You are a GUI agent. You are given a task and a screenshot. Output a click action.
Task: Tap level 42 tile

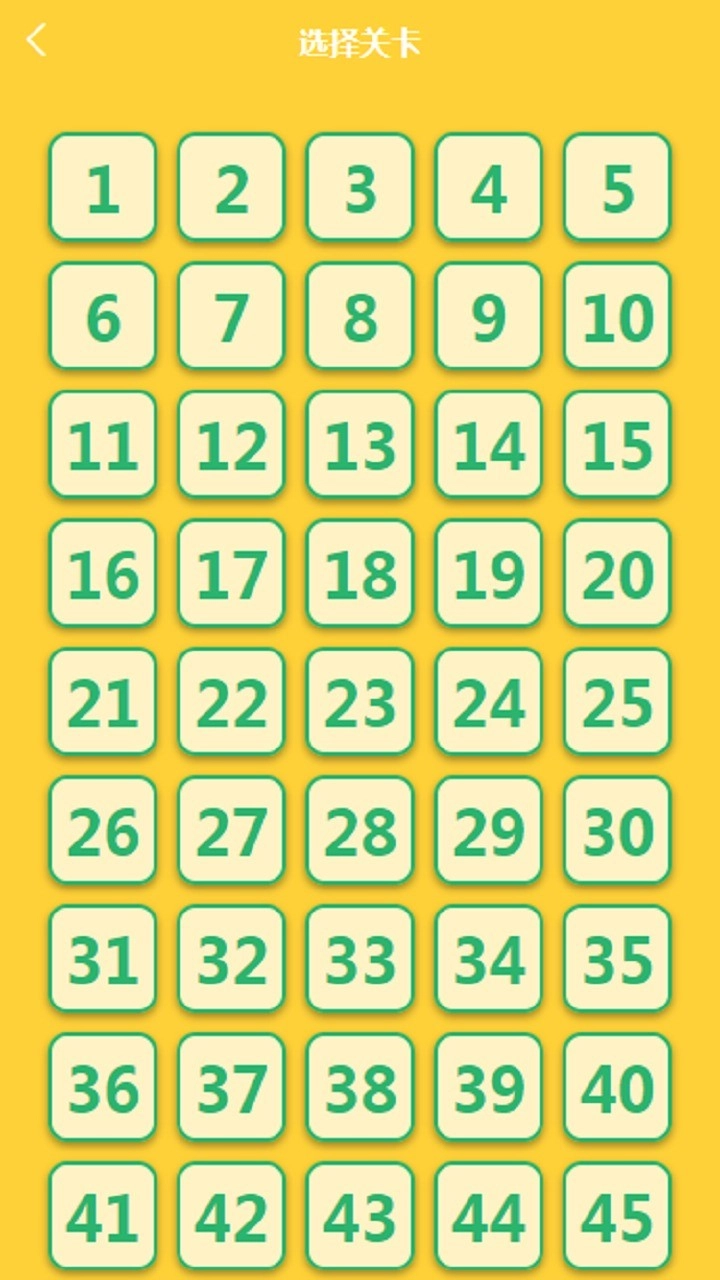(x=231, y=1216)
